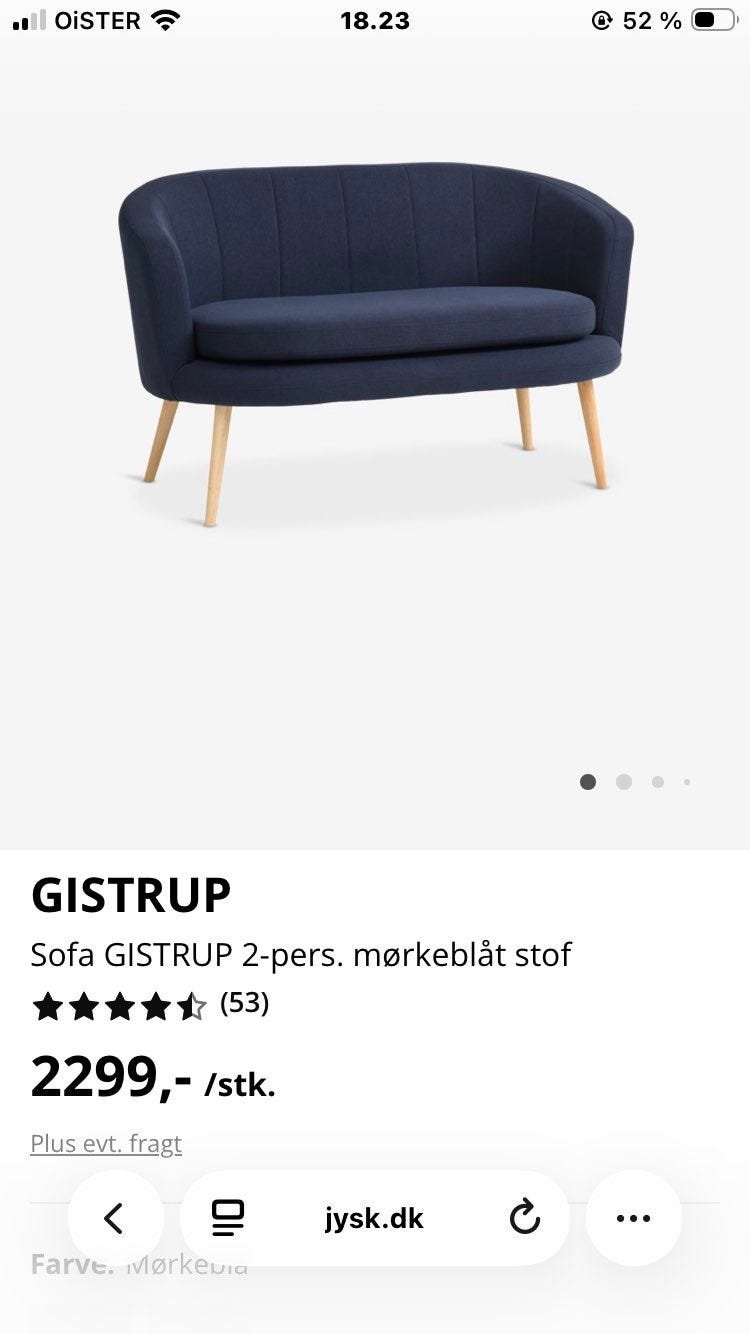Tap the GISTRUP product title

130,895
